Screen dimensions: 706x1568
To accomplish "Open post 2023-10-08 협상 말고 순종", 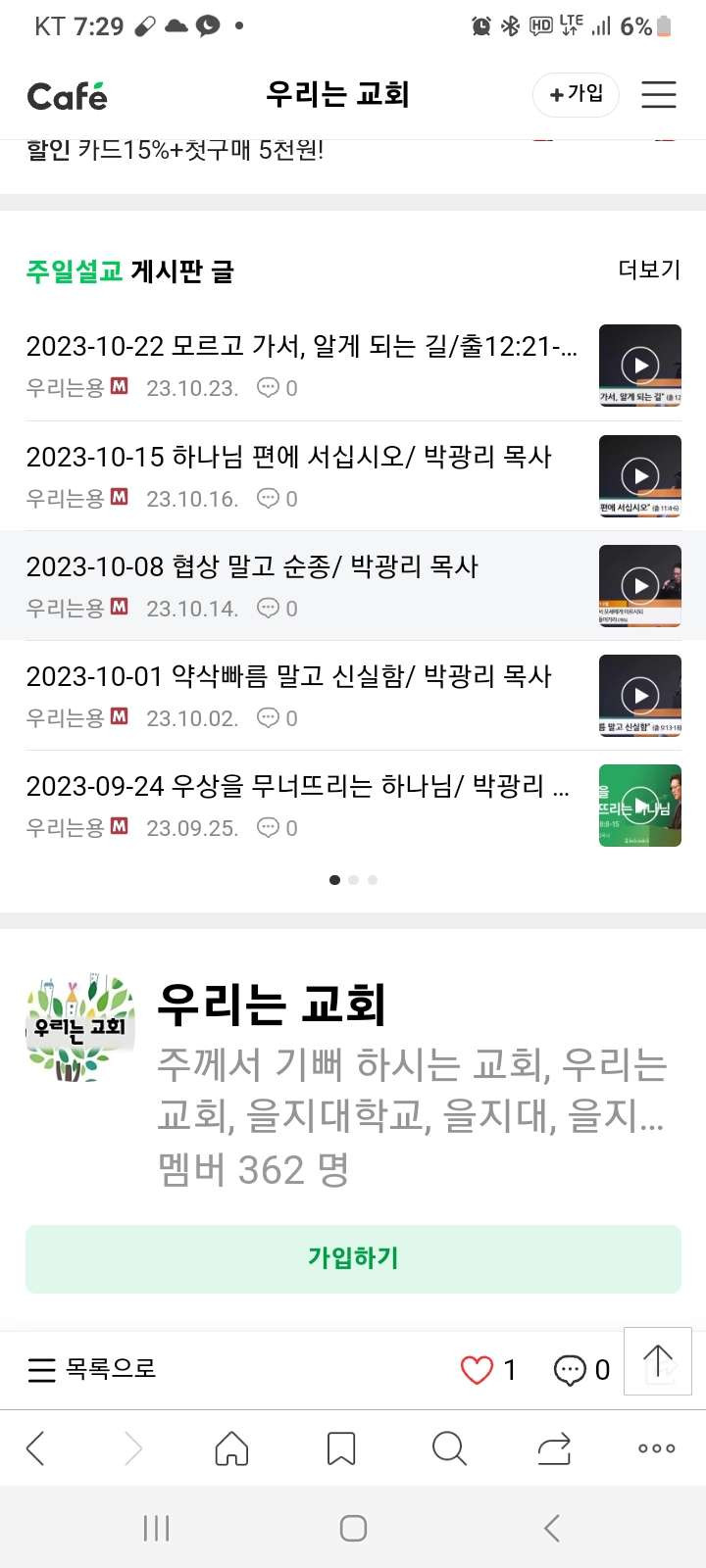I will 252,566.
